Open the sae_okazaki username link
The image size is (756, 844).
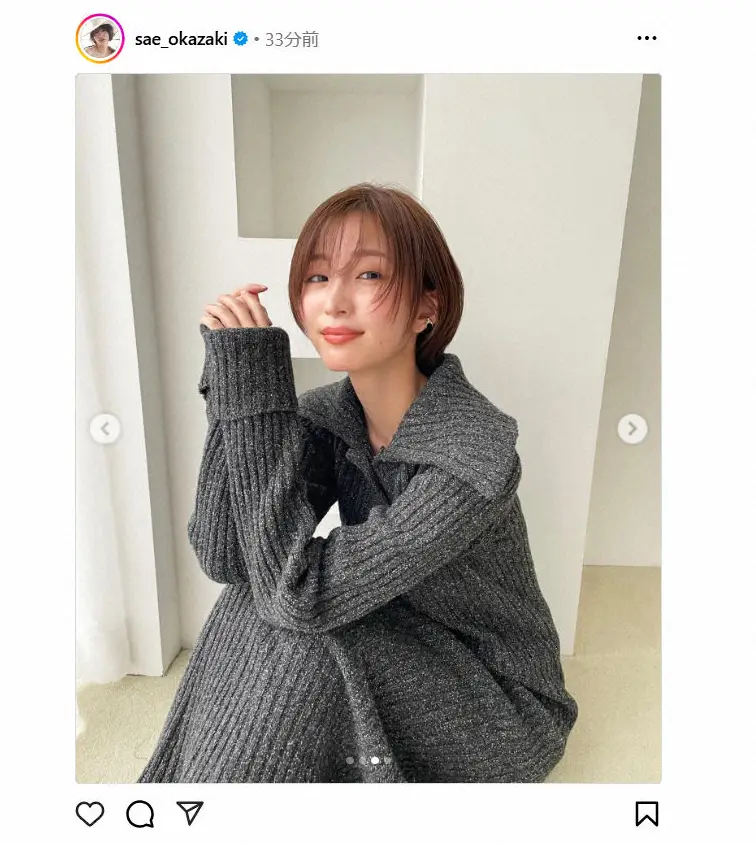click(x=181, y=39)
